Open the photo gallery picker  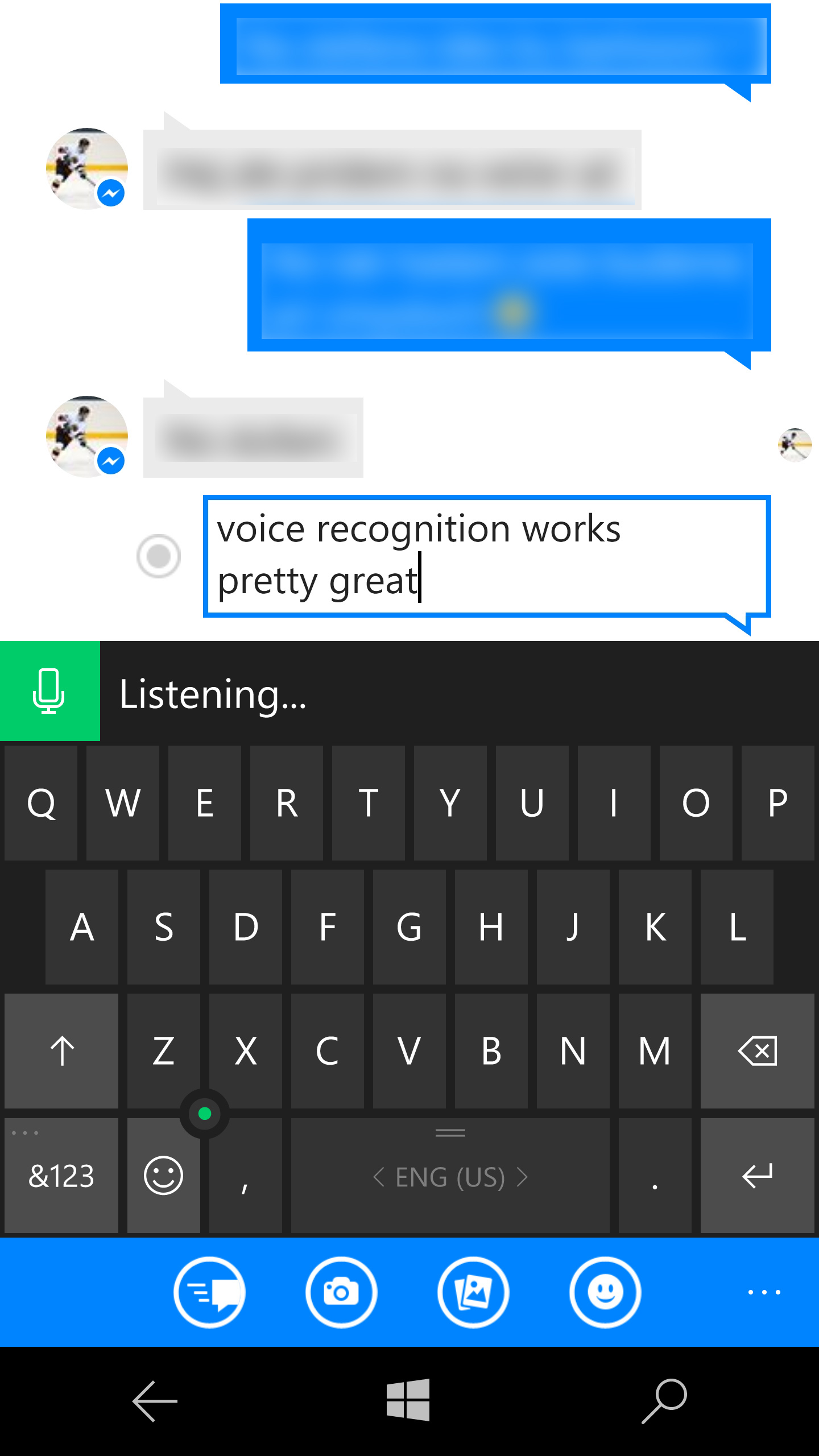coord(473,1292)
